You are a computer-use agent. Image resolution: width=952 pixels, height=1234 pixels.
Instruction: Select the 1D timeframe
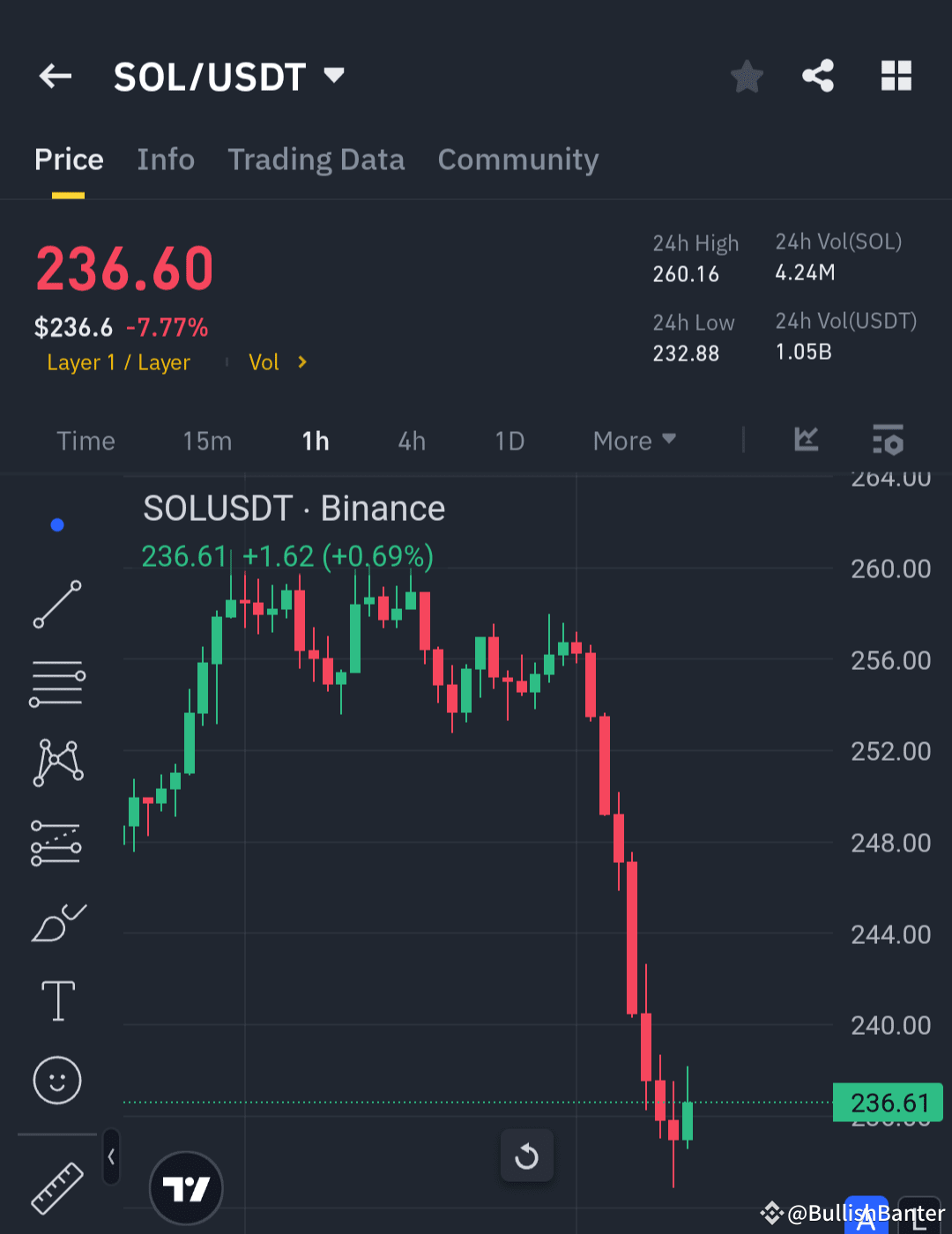tap(509, 441)
